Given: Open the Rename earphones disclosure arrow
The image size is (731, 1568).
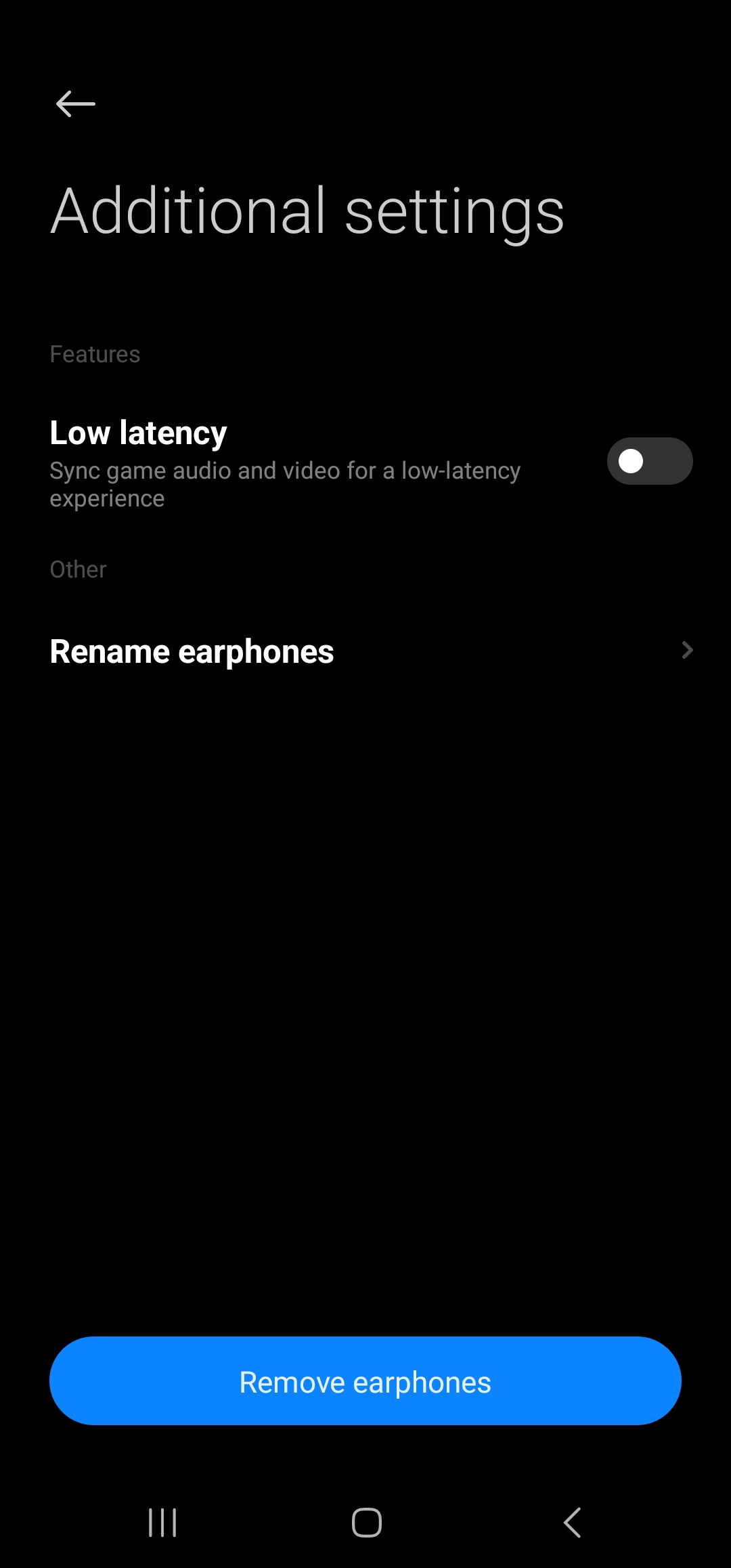Looking at the screenshot, I should pos(686,651).
